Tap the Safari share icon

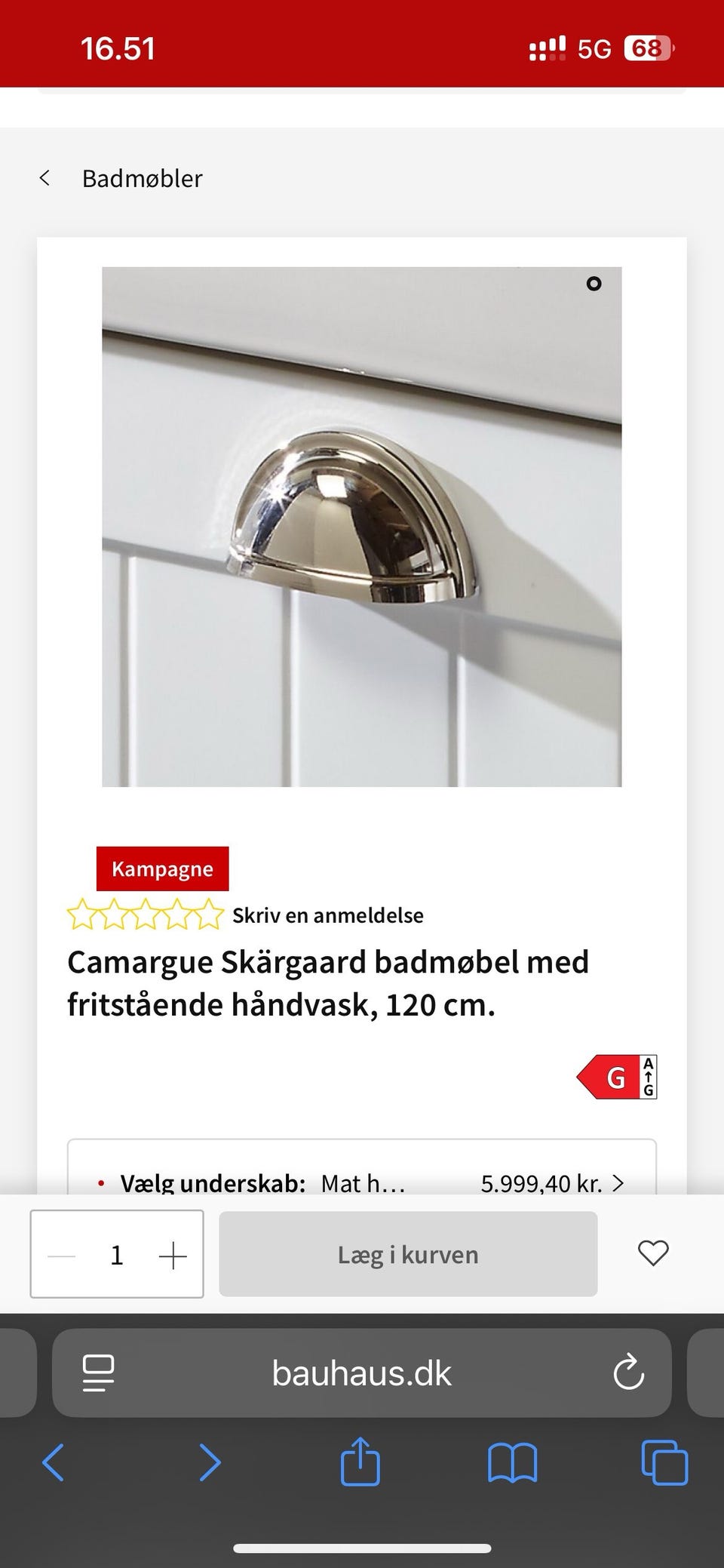click(x=361, y=1462)
